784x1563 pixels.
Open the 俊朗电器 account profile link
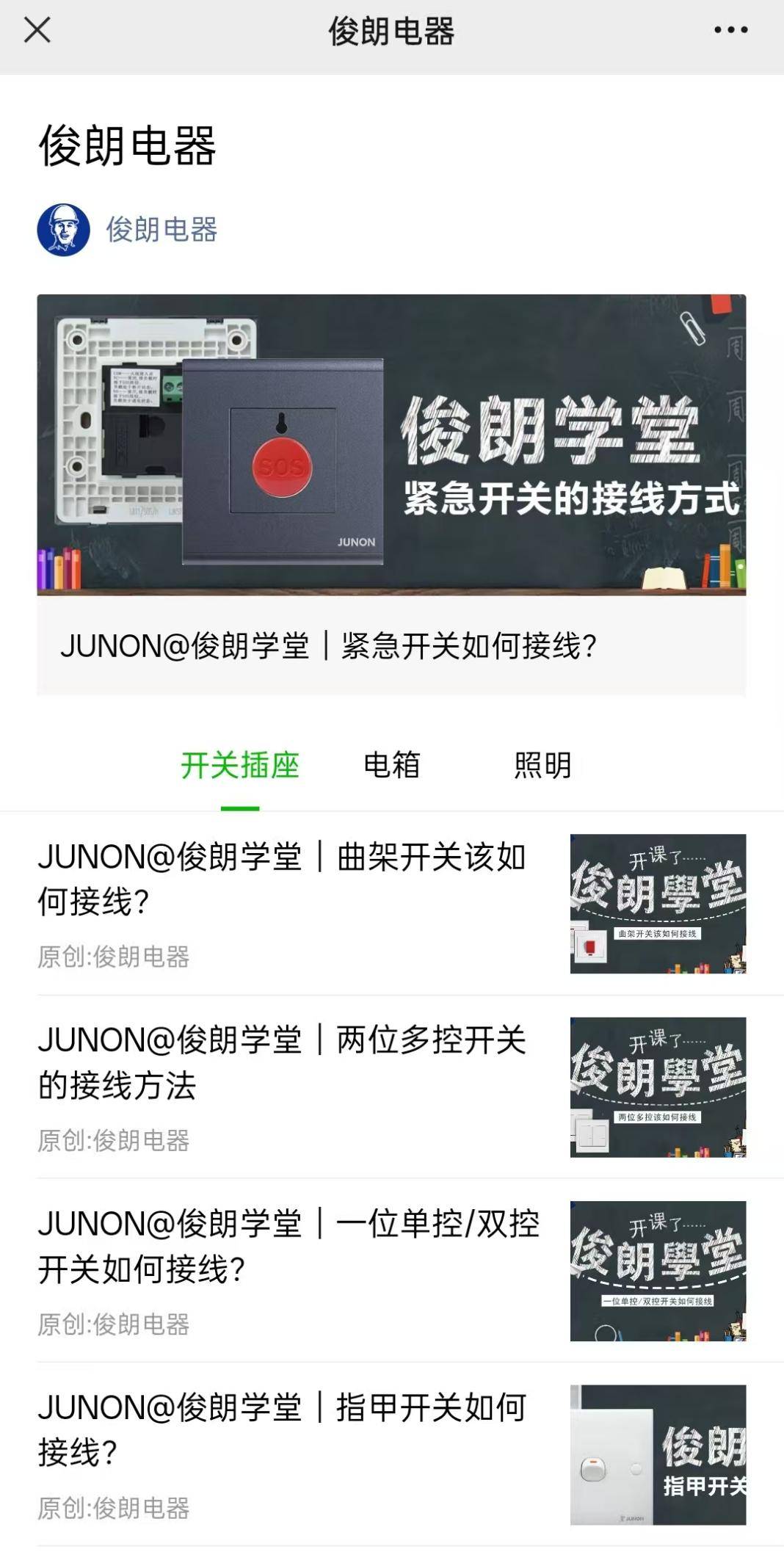coord(161,230)
